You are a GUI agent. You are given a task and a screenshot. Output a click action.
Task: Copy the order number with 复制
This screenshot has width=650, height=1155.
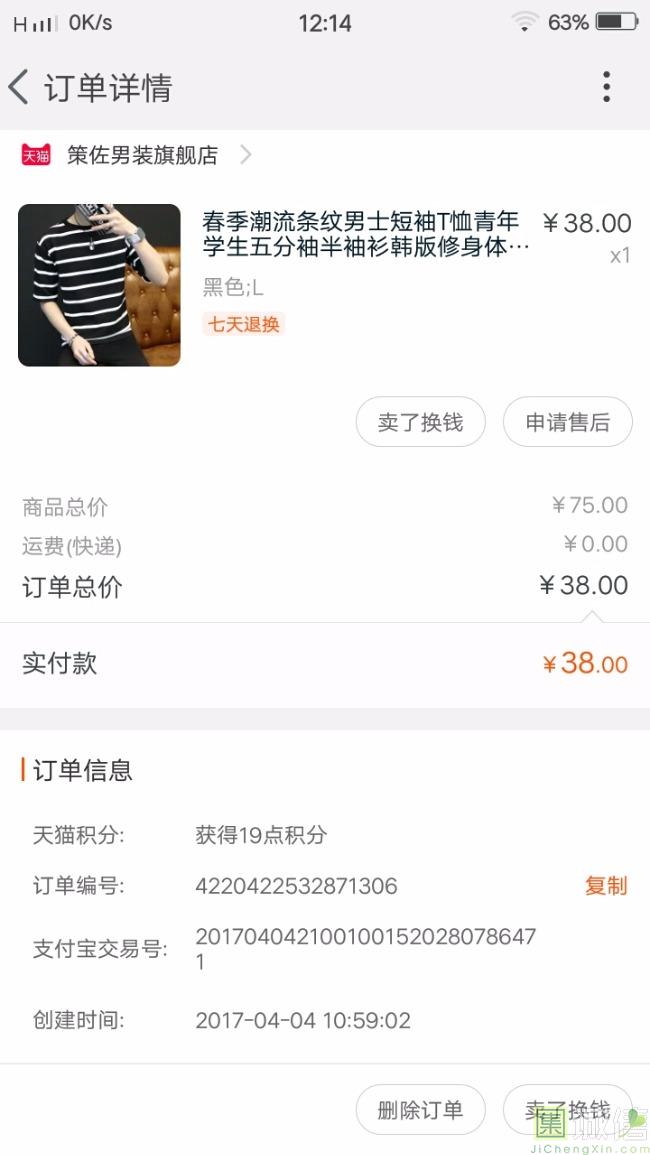click(x=606, y=885)
